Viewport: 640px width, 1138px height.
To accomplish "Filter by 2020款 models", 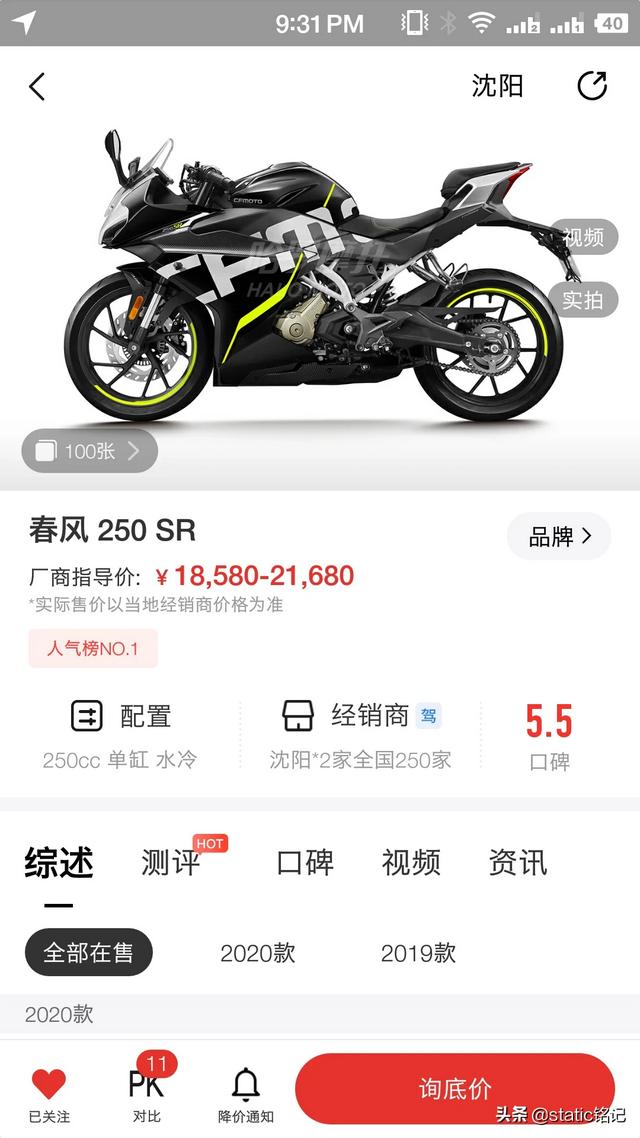I will pos(258,952).
